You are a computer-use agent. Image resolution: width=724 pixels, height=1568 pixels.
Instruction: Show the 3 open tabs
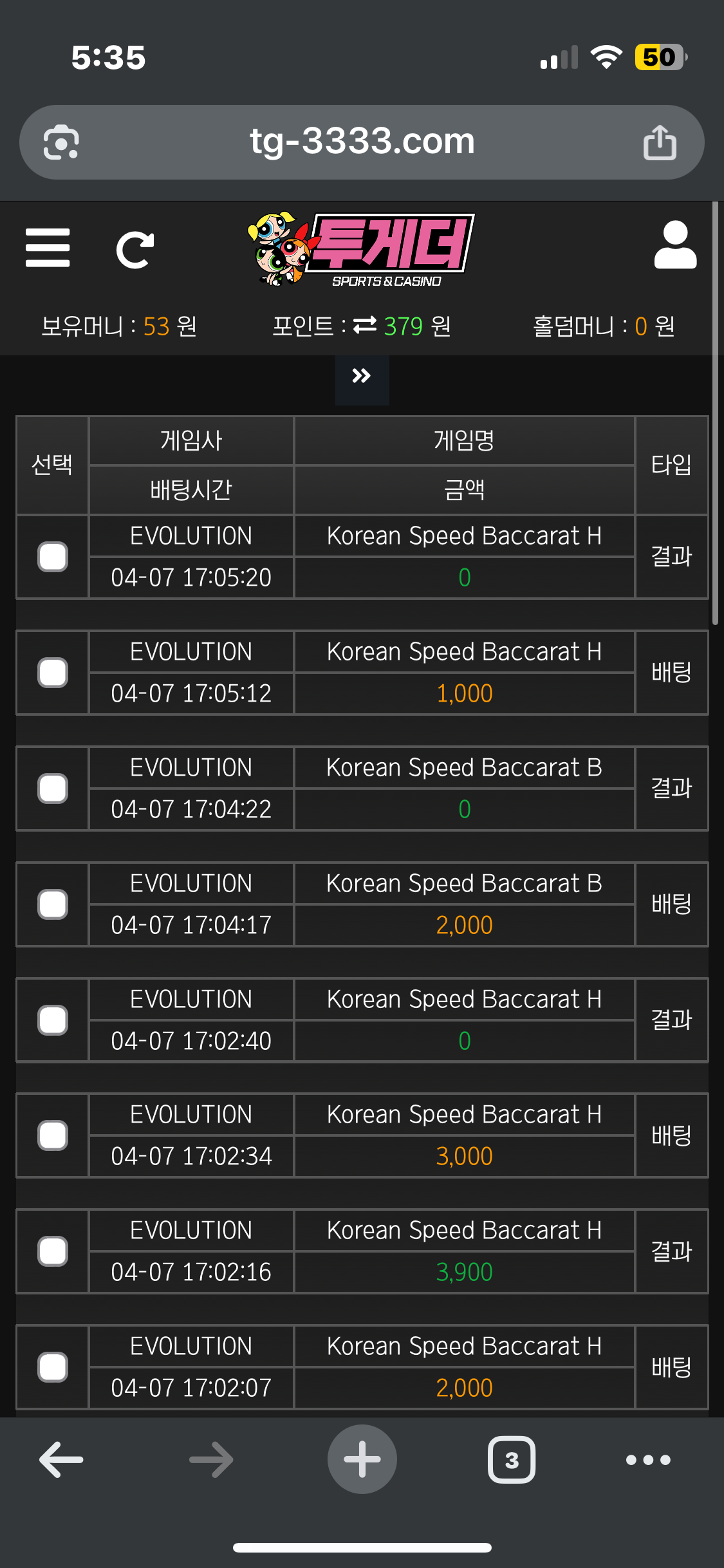click(512, 1460)
